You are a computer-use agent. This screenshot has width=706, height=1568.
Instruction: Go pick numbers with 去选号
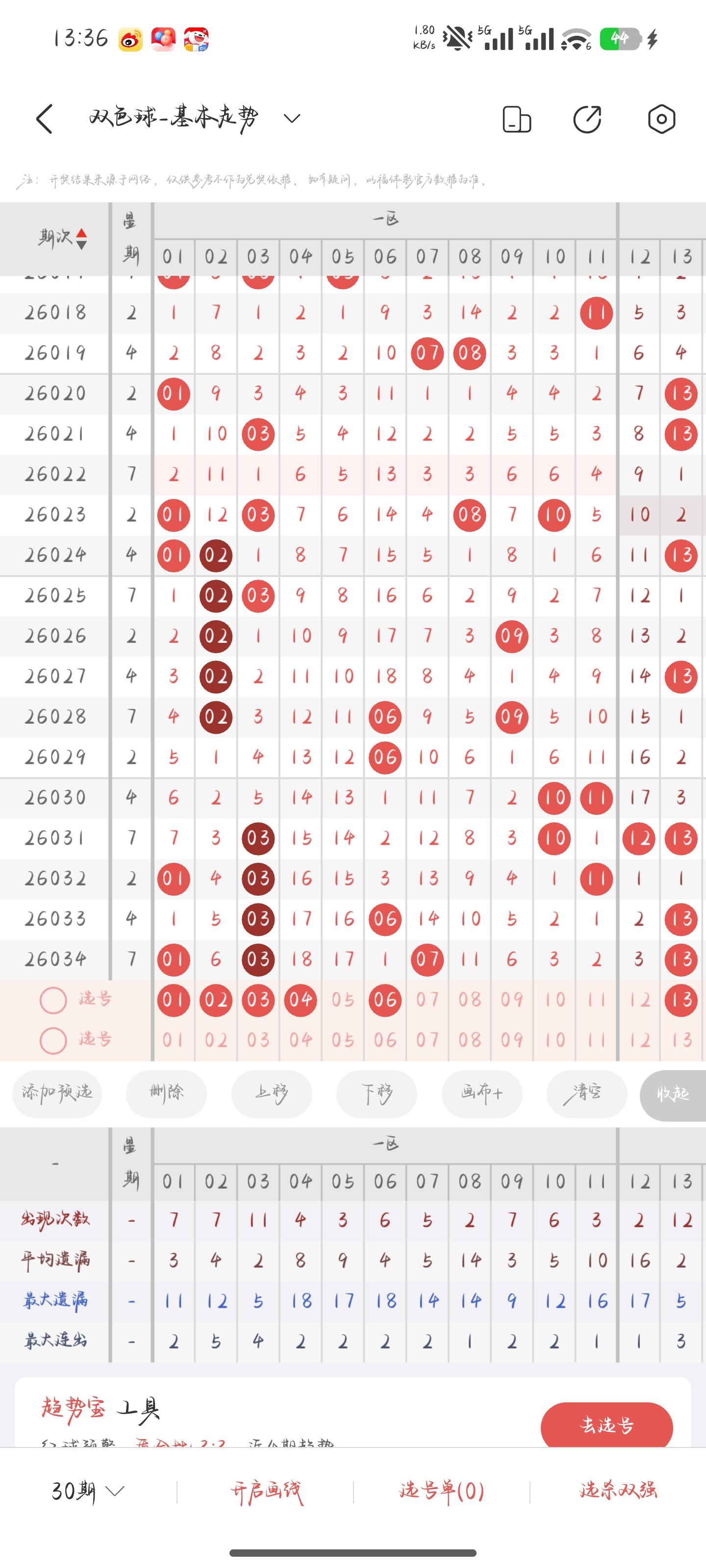606,1425
